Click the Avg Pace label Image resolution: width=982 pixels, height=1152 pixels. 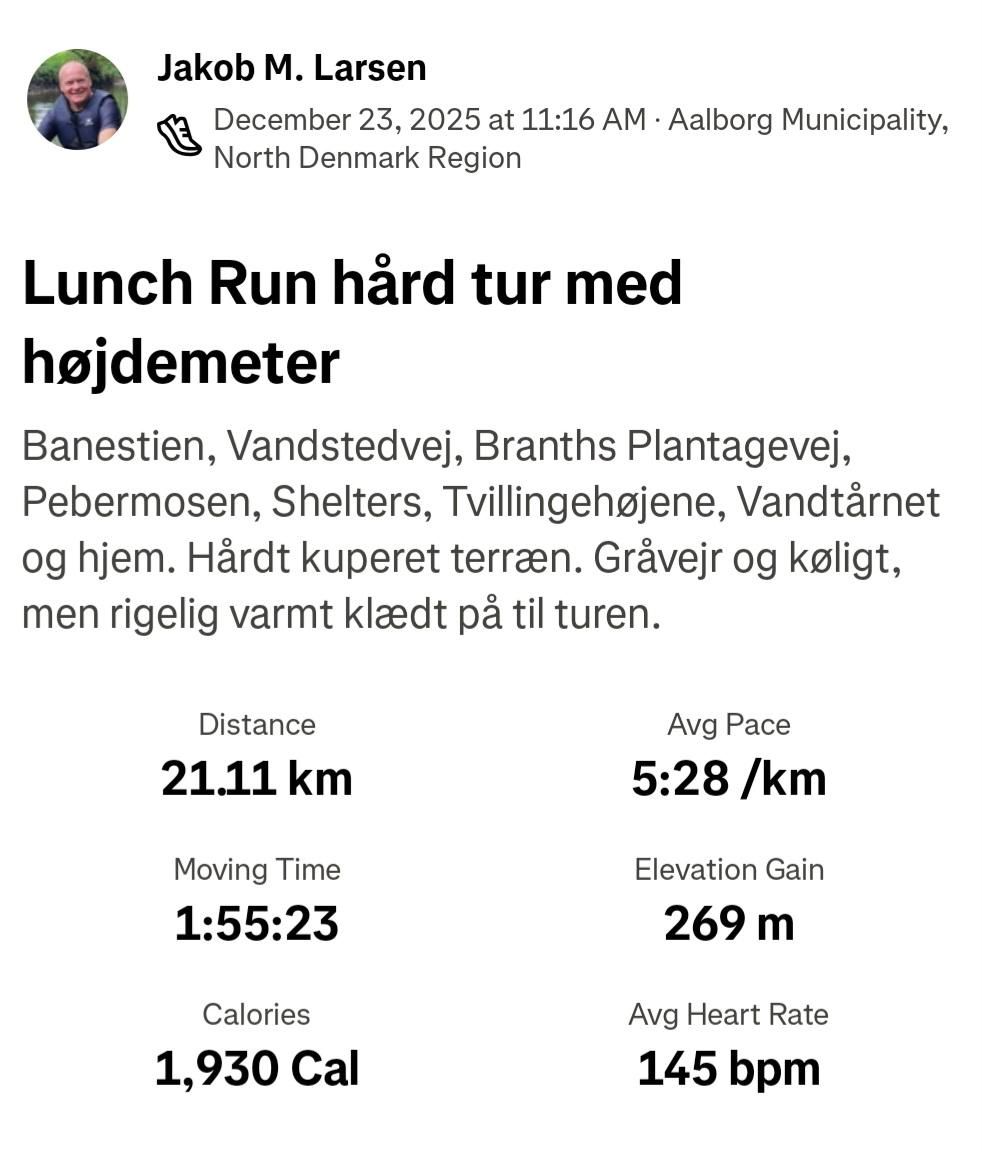tap(729, 725)
